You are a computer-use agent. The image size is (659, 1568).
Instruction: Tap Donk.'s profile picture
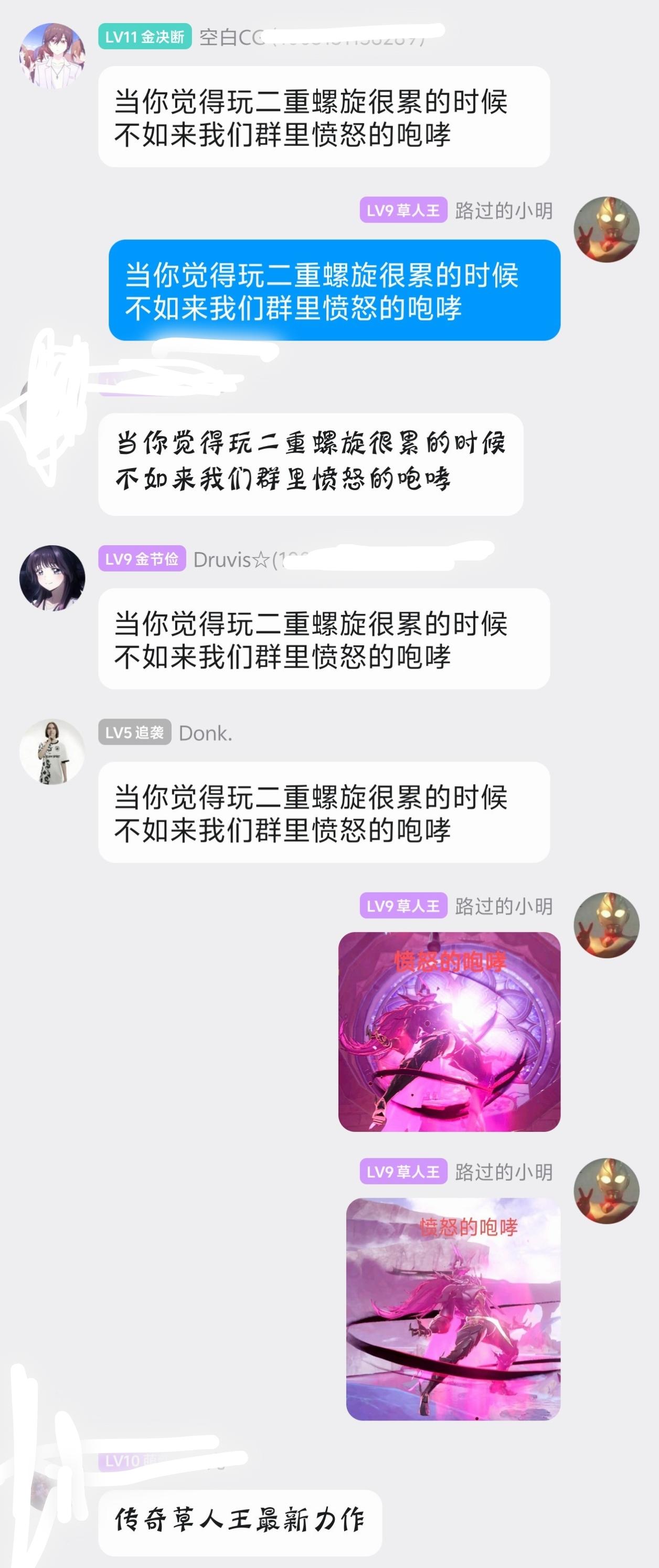(52, 751)
